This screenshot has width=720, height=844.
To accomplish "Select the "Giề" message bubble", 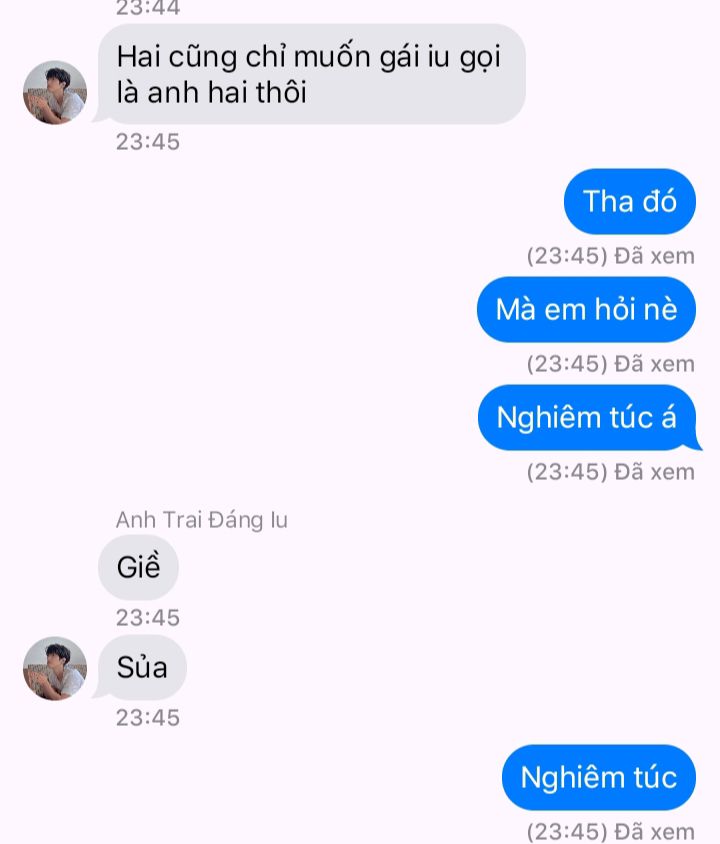I will tap(139, 568).
